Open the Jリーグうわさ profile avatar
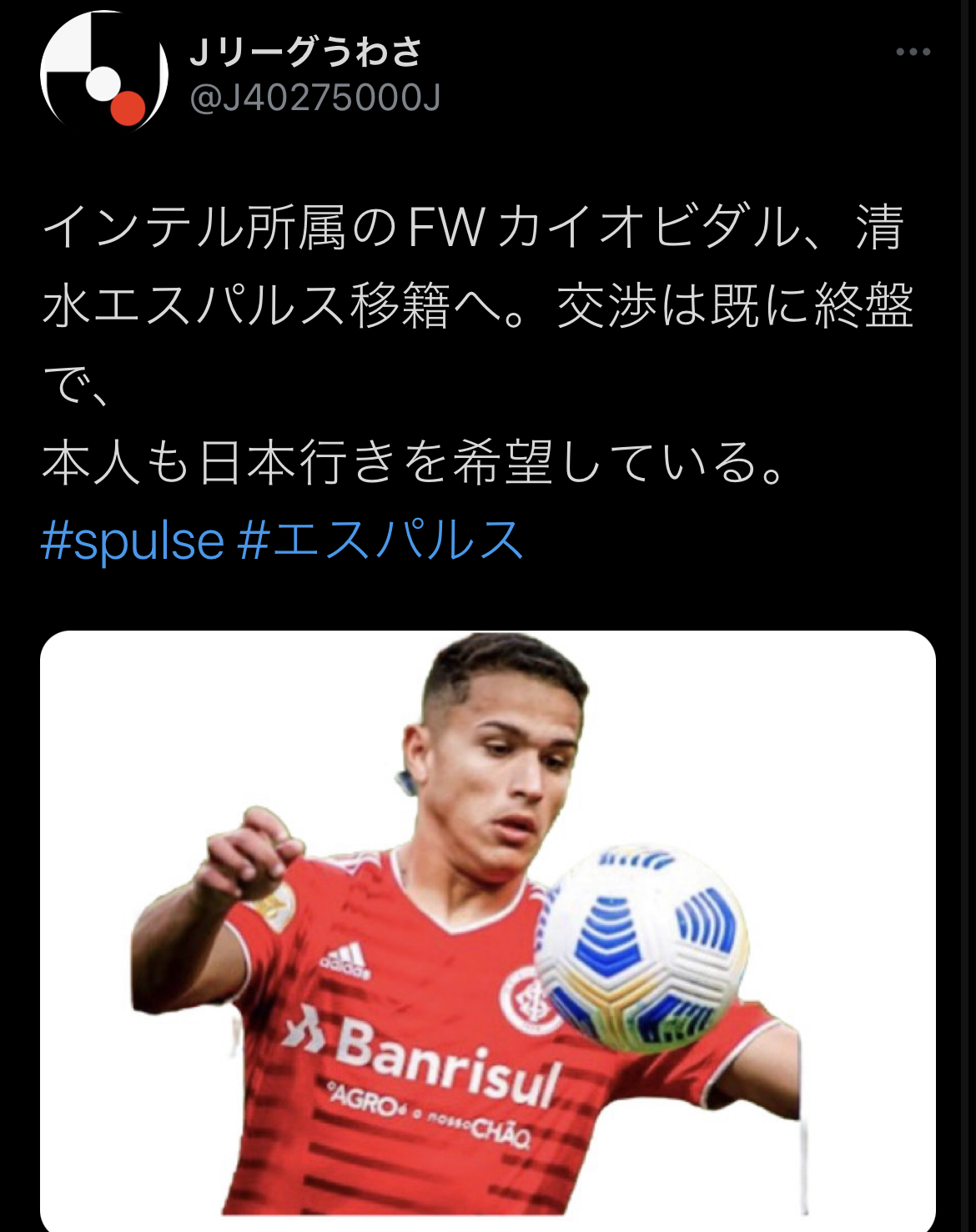 tap(103, 72)
